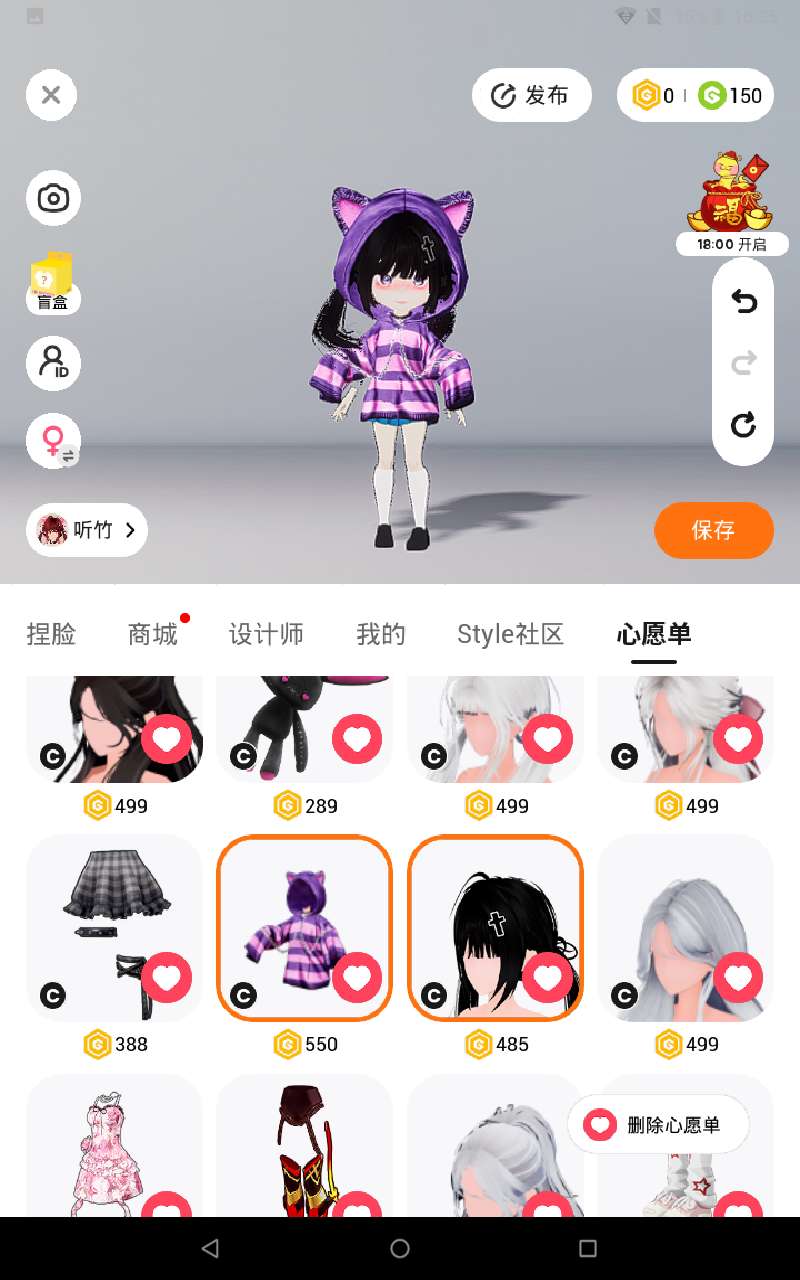This screenshot has width=800, height=1280.
Task: Open the Style社区 tab
Action: pos(511,634)
